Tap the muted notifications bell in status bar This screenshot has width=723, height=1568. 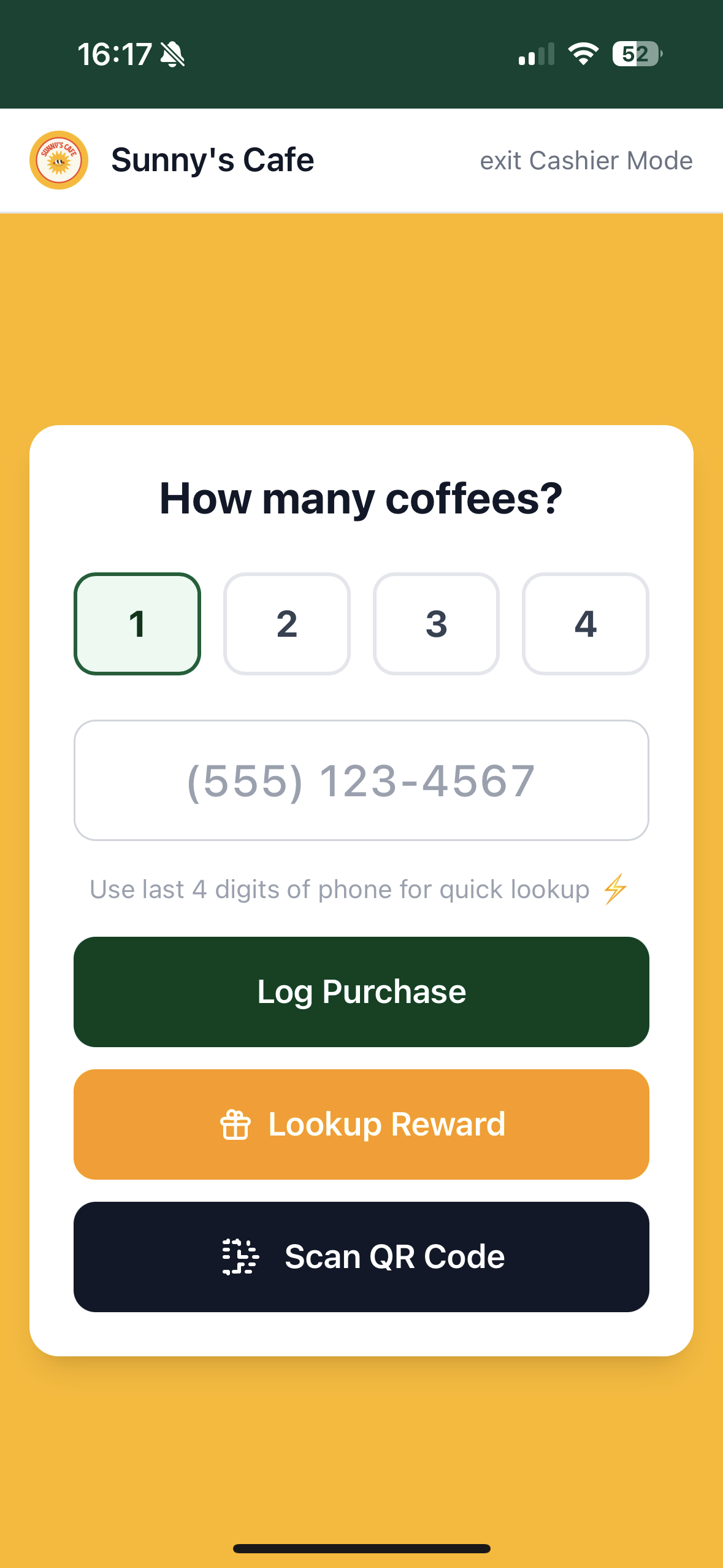(172, 54)
